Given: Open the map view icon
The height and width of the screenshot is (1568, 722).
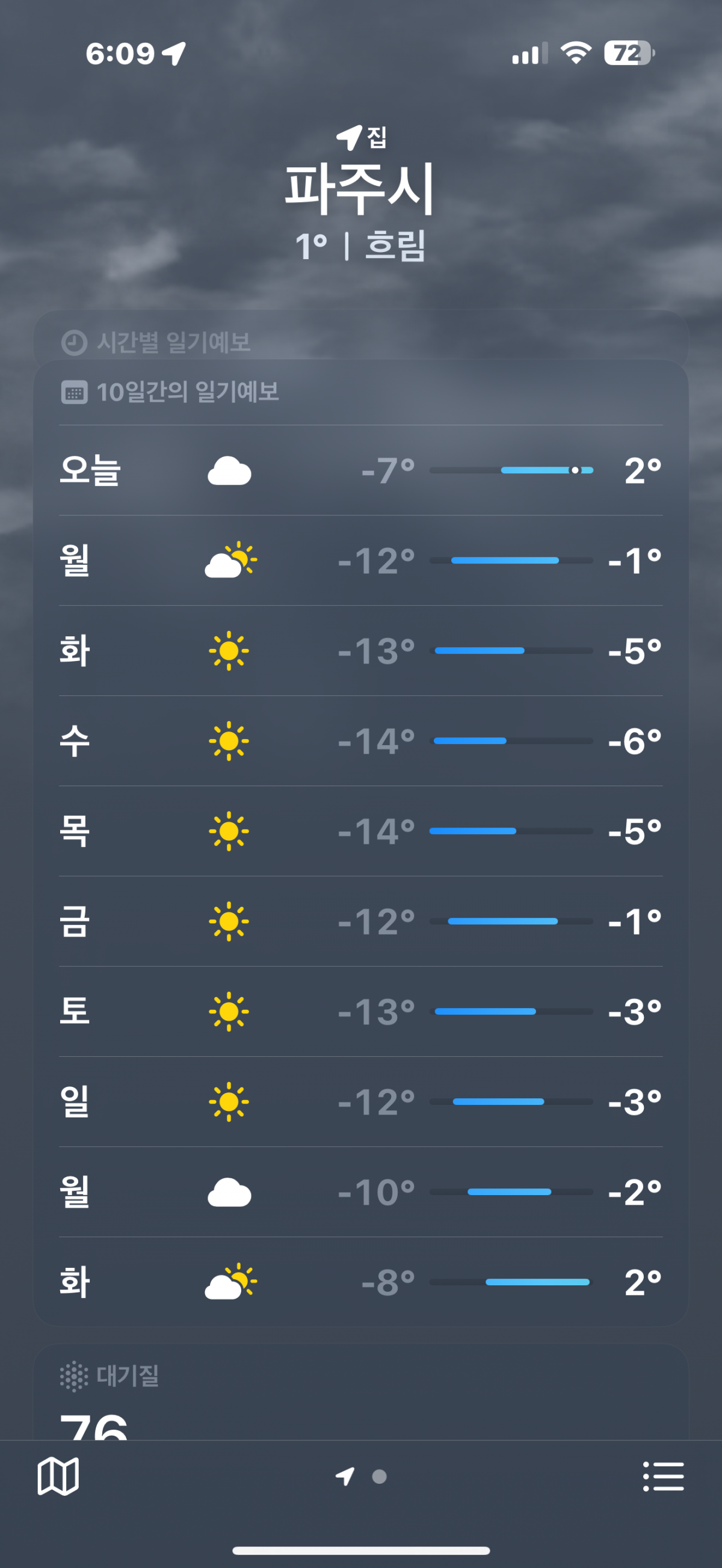Looking at the screenshot, I should coord(58,1476).
